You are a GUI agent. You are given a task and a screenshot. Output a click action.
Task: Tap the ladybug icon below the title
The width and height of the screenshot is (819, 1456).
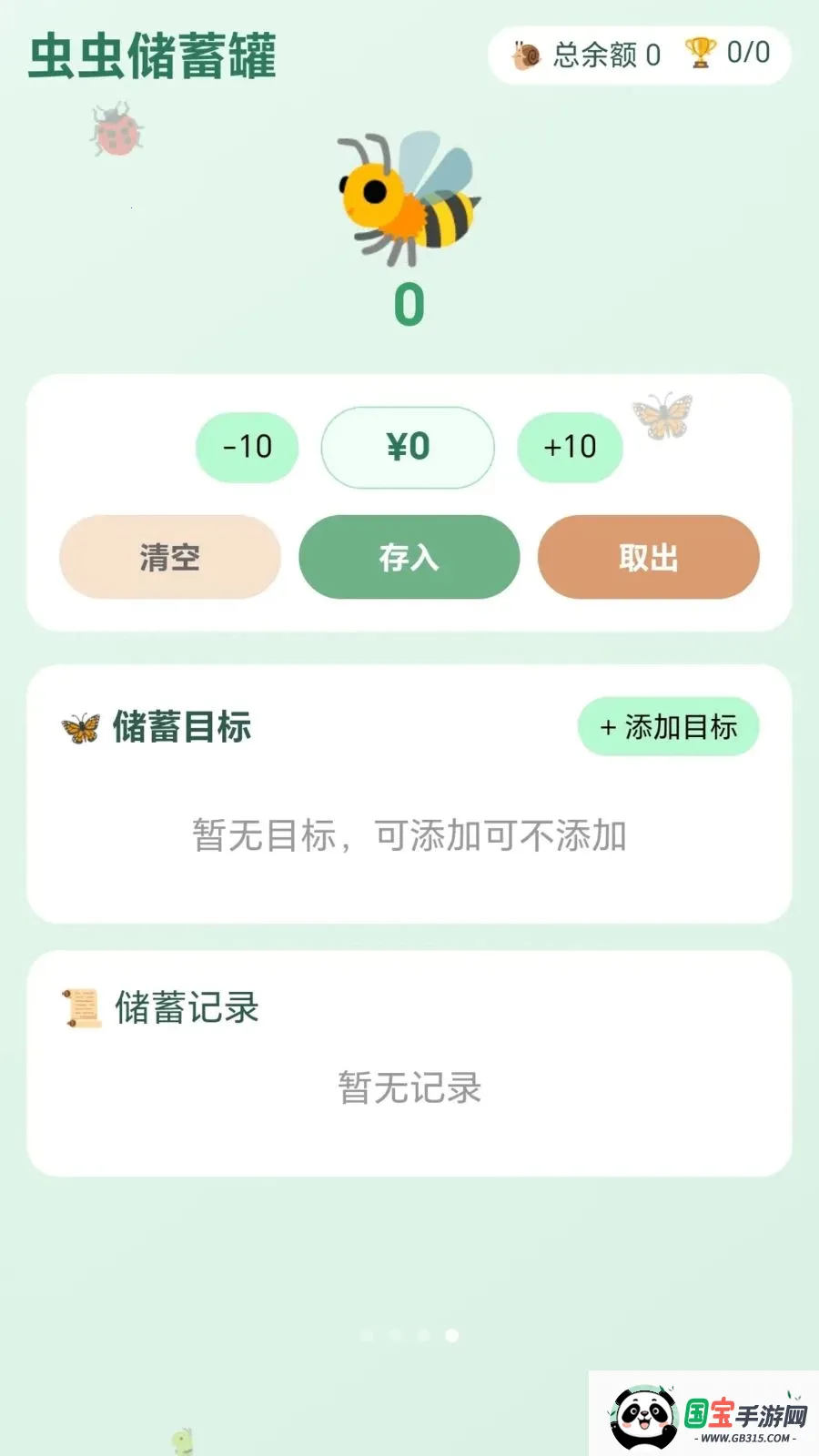click(x=117, y=134)
